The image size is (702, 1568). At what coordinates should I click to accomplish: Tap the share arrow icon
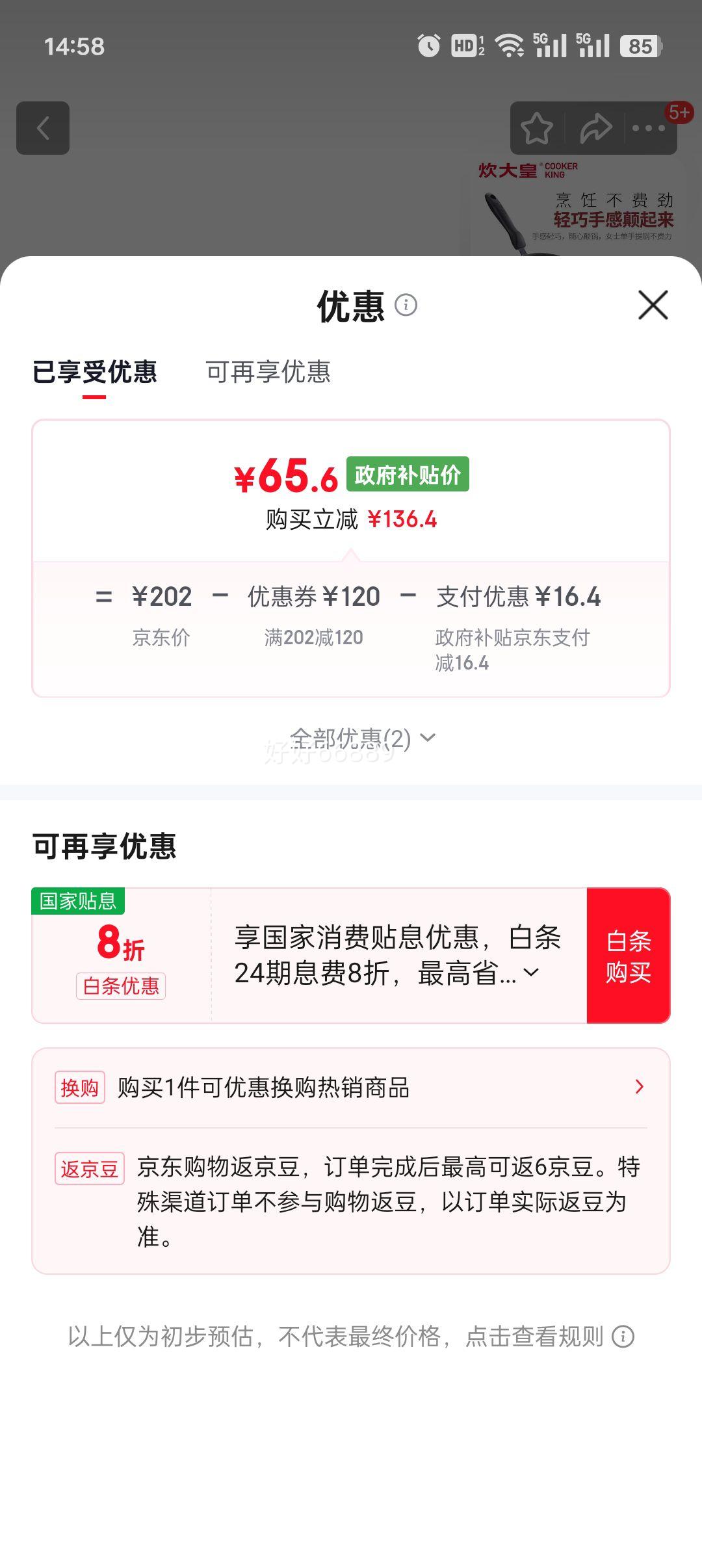pyautogui.click(x=595, y=128)
